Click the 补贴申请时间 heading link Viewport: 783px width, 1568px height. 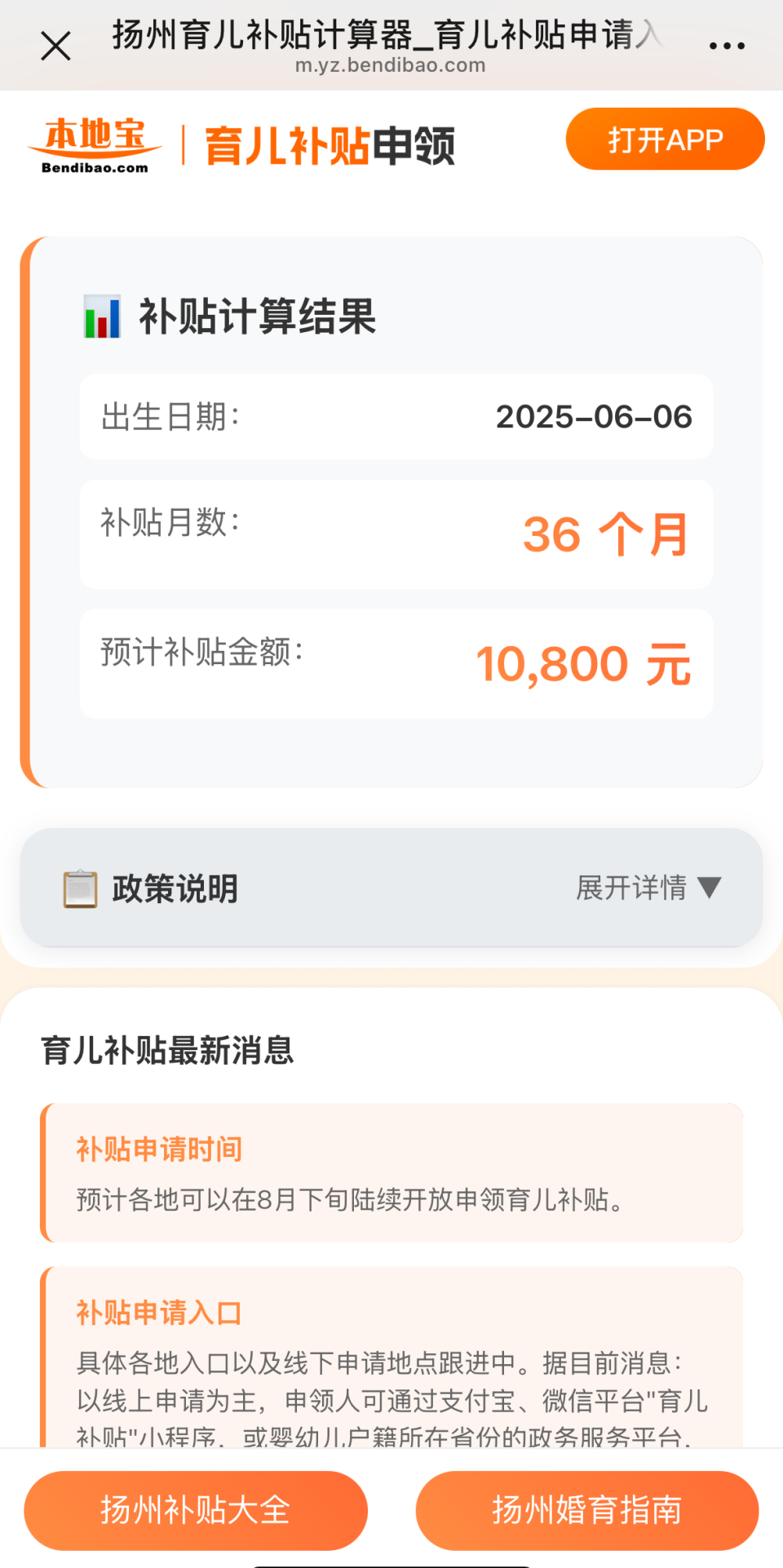tap(157, 1148)
